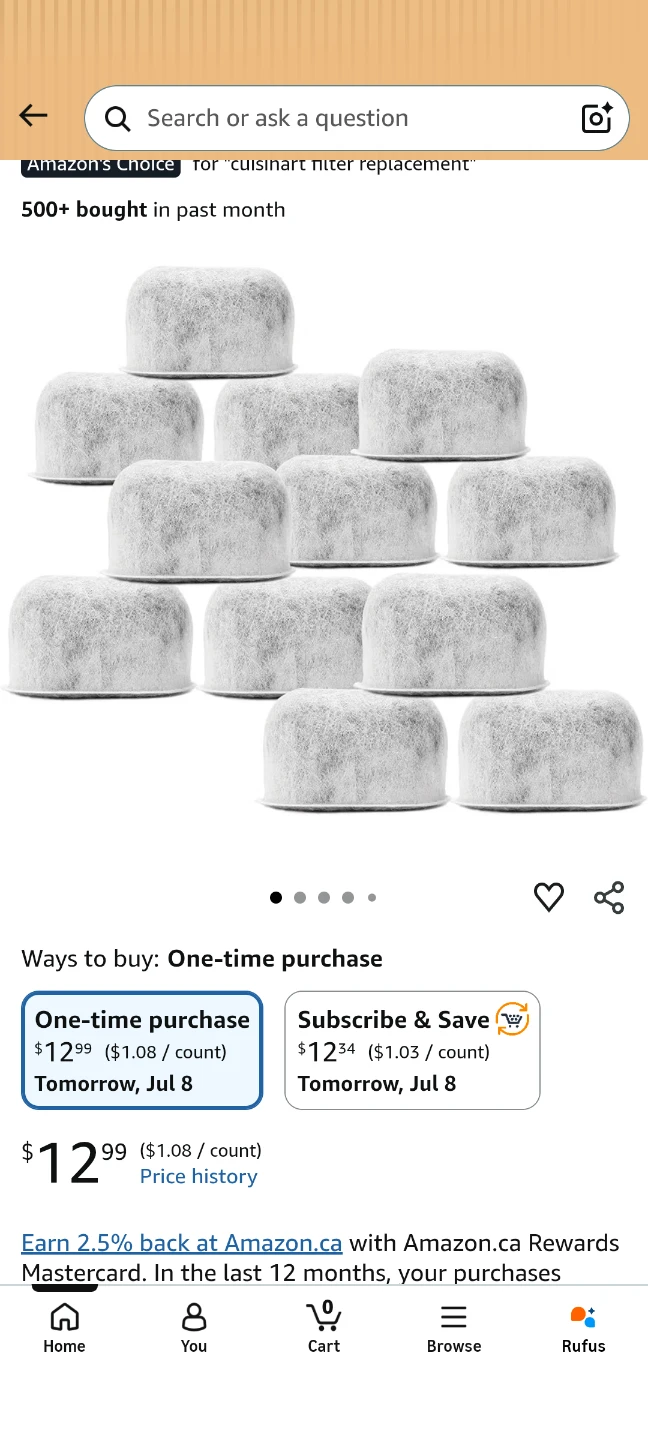Open the product image of water filters

pos(324,539)
